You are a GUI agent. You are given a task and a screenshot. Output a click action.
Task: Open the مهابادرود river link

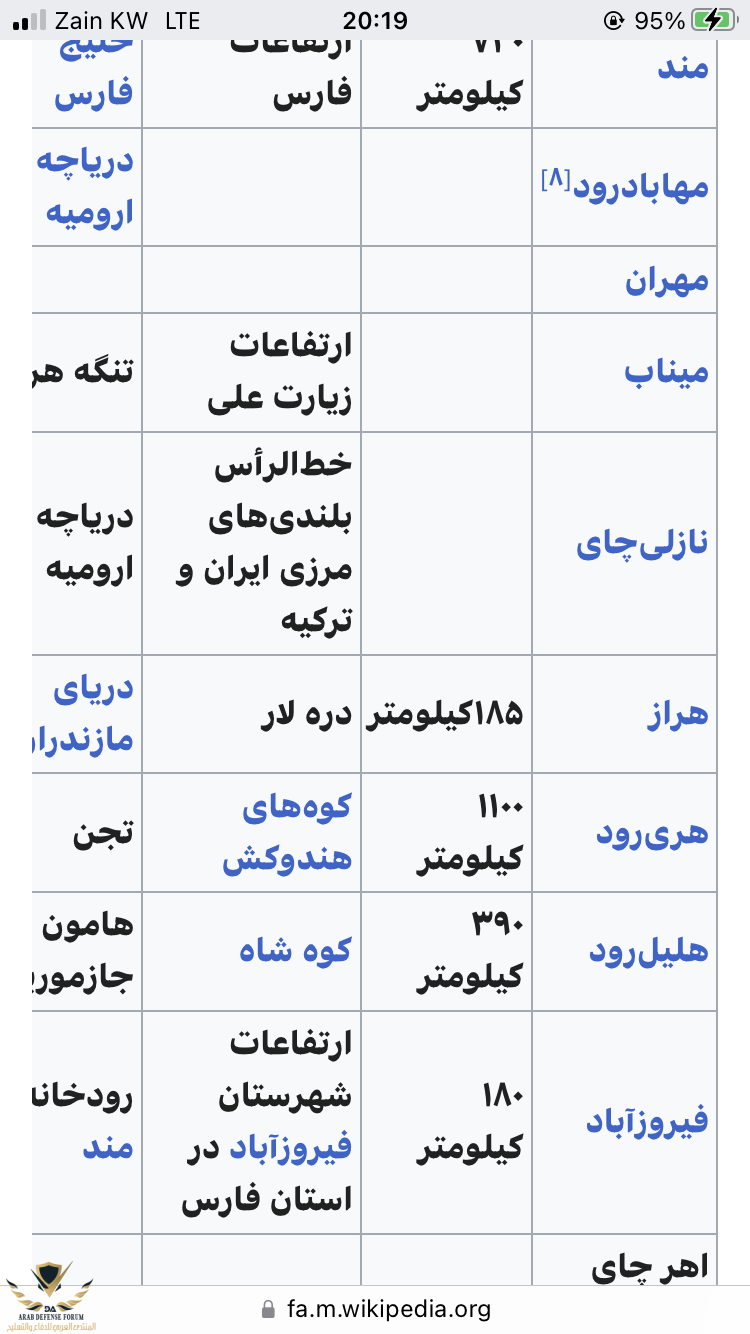[642, 187]
